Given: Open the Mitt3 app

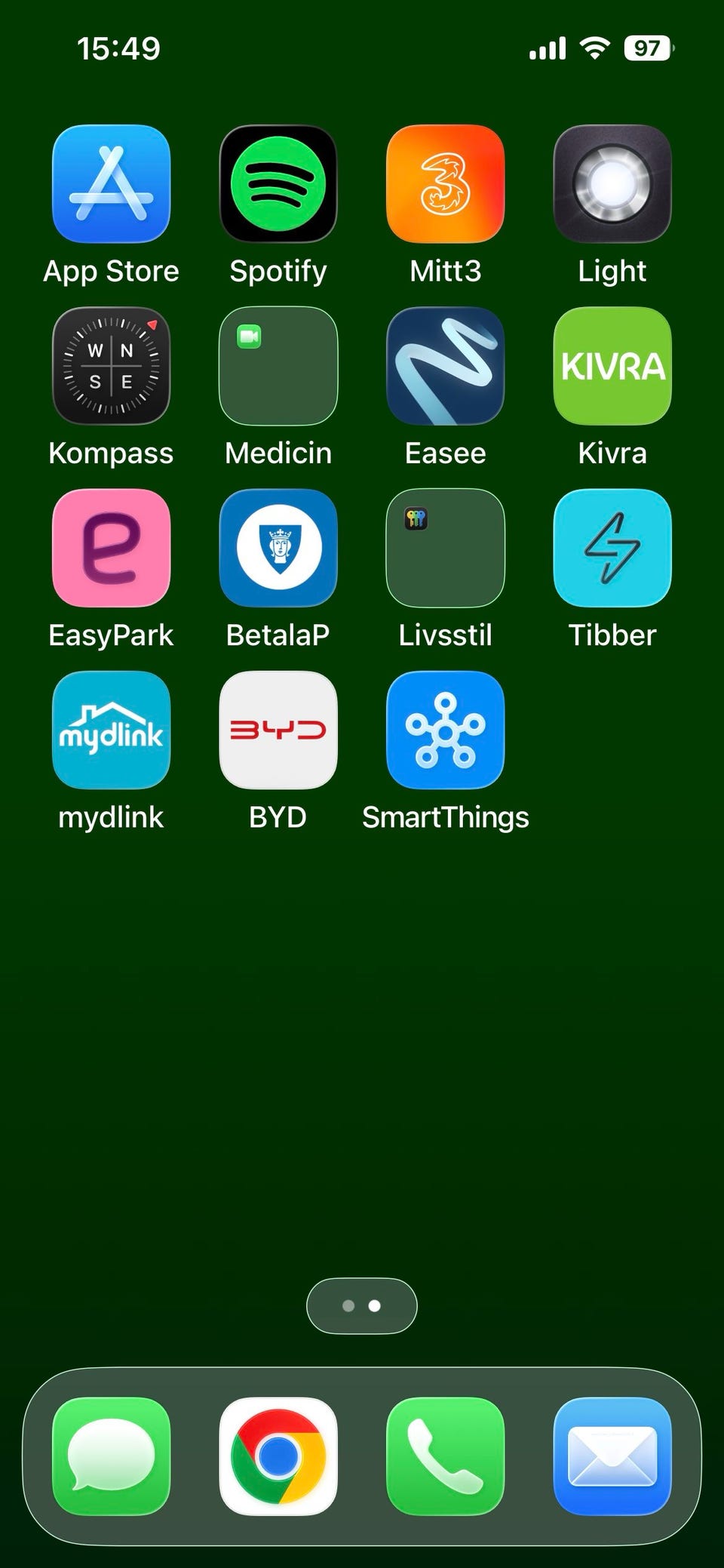Looking at the screenshot, I should point(445,183).
